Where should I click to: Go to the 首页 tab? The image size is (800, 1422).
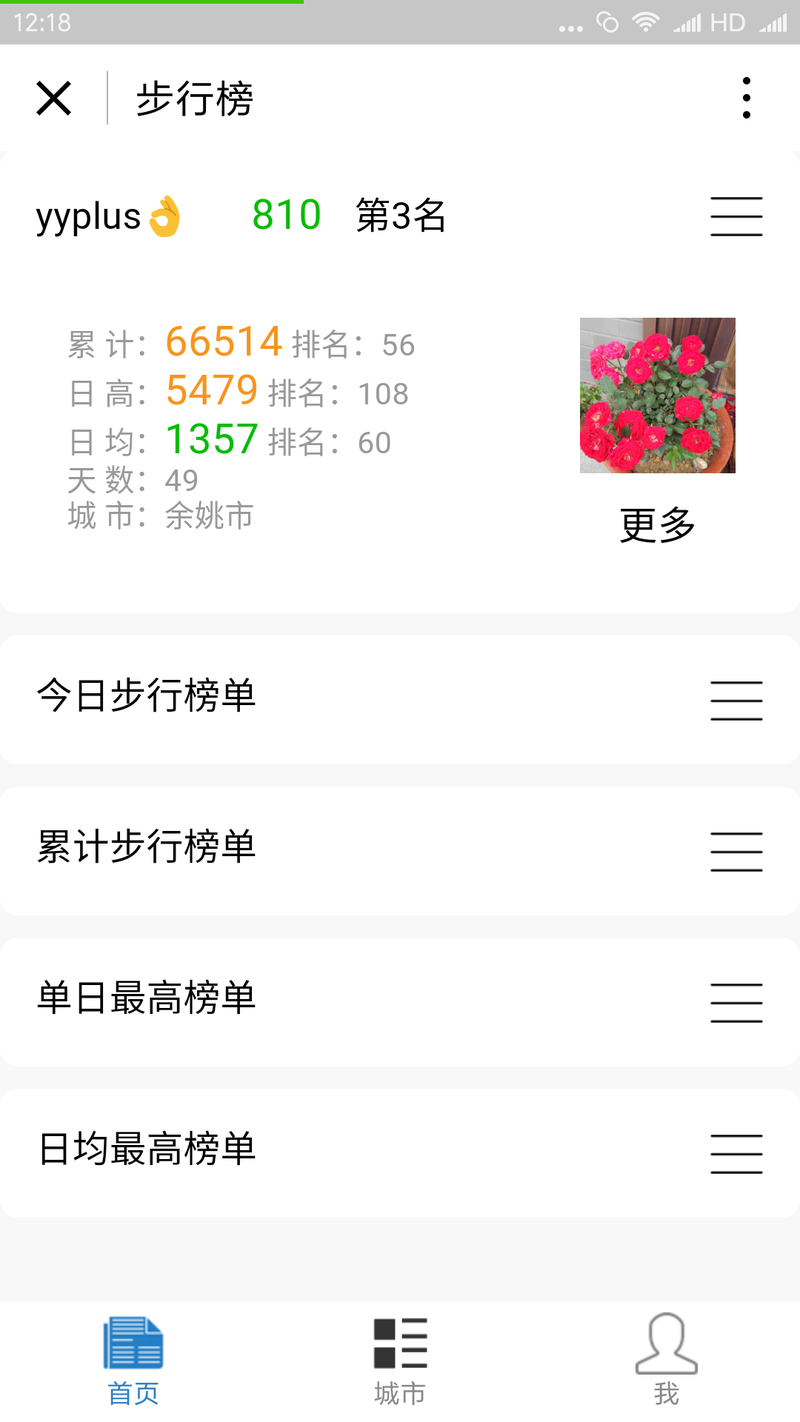pyautogui.click(x=133, y=1361)
